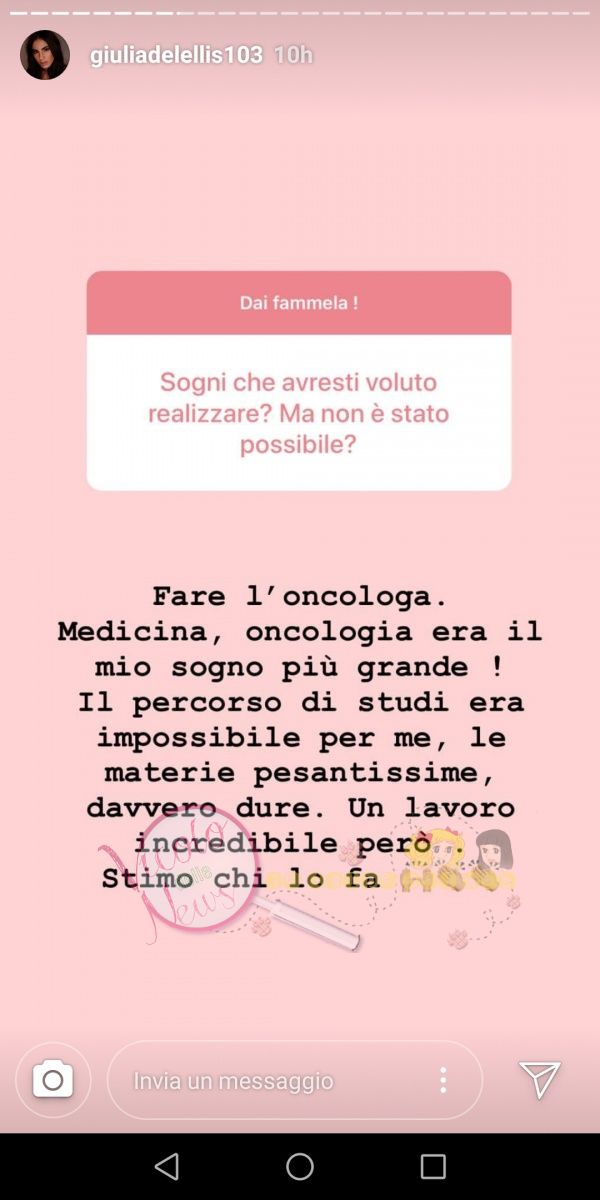Screen dimensions: 600x1200
Task: Open giuliadelellis103's profile picture
Action: pyautogui.click(x=45, y=55)
